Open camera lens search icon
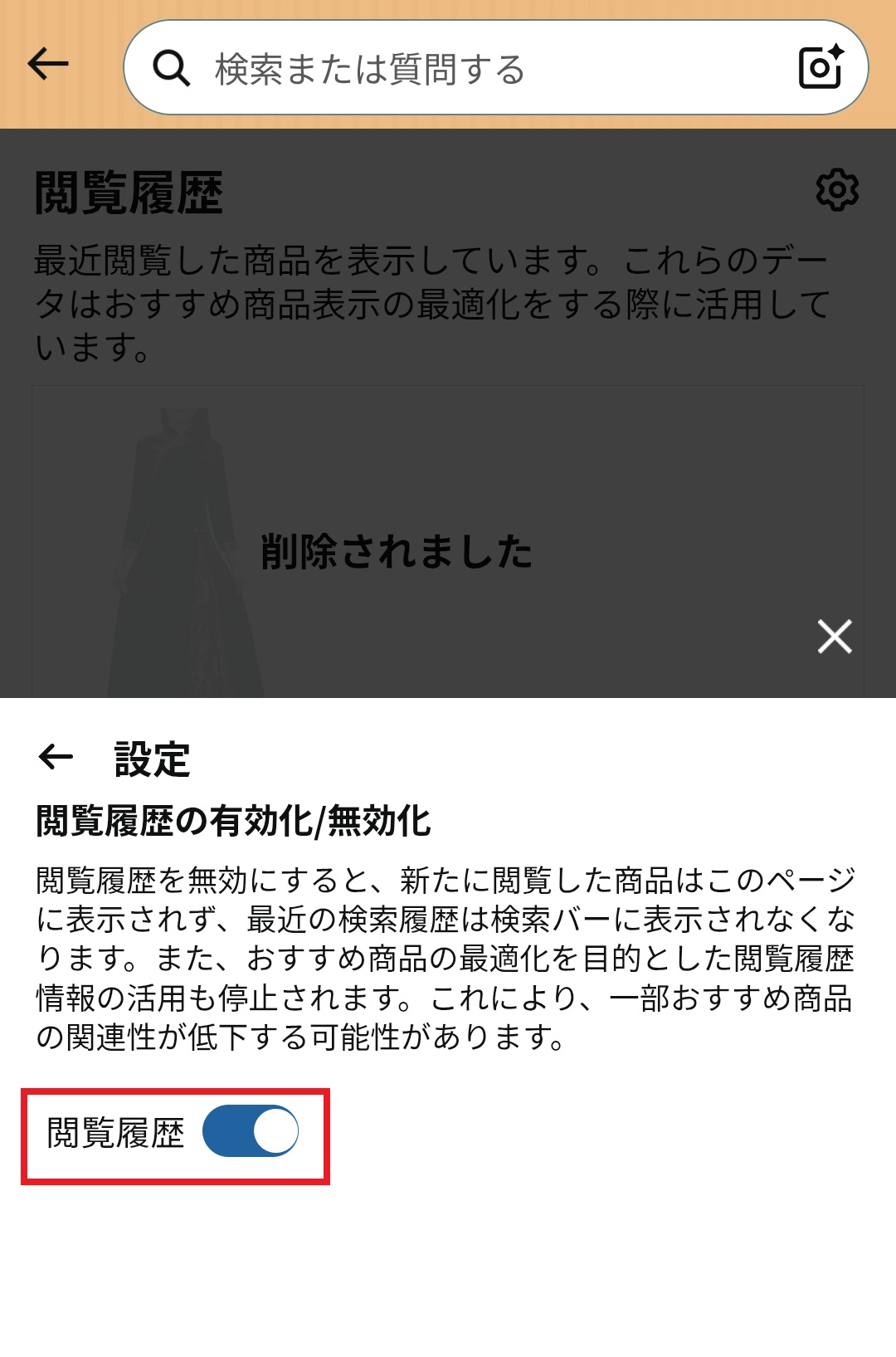This screenshot has height=1357, width=896. (x=820, y=67)
